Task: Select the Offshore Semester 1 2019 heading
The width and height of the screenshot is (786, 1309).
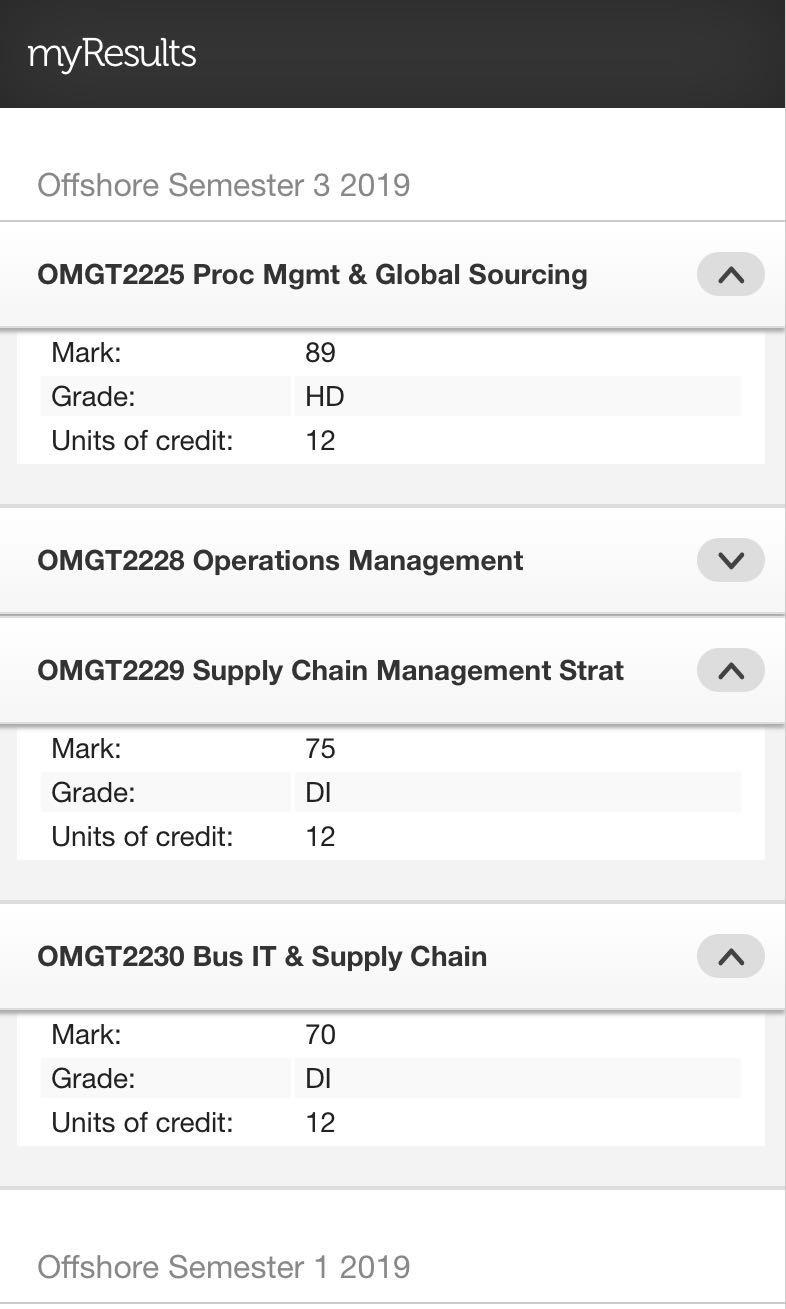Action: coord(223,1266)
